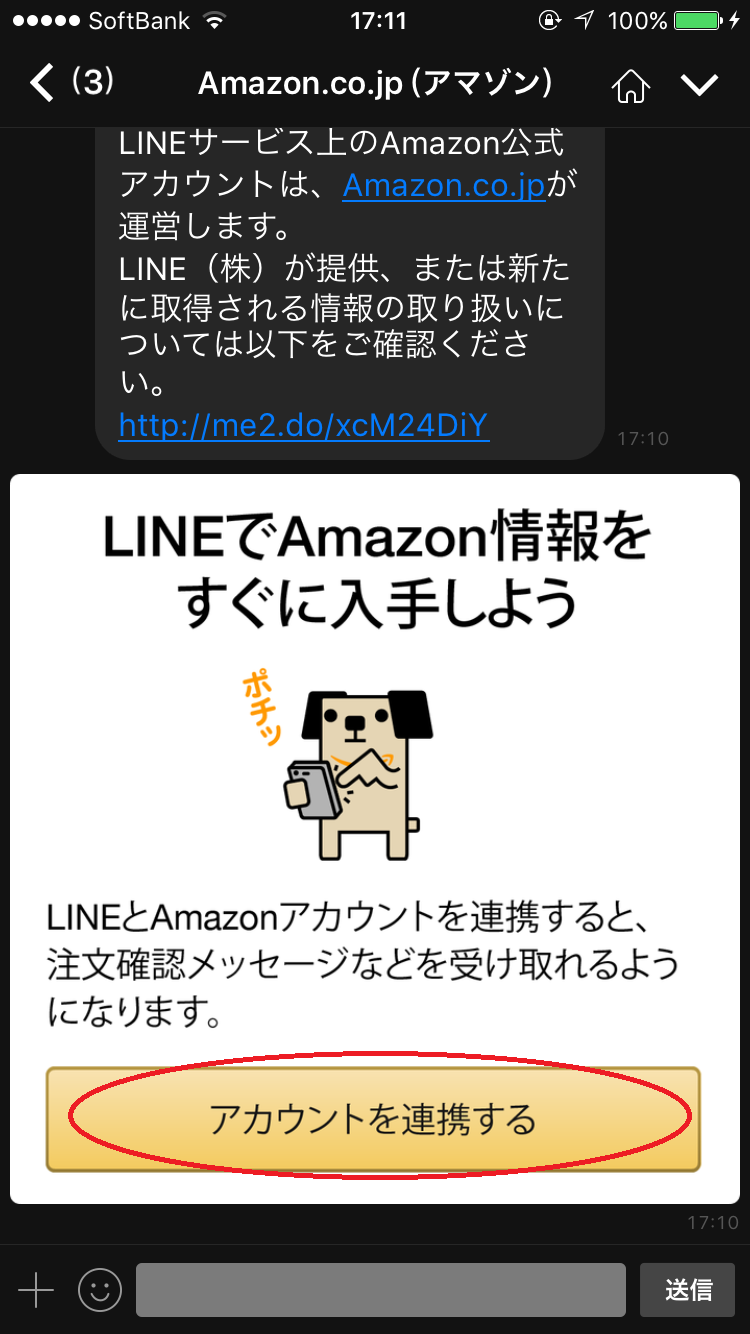
Task: Focus the message text field
Action: [x=380, y=1290]
